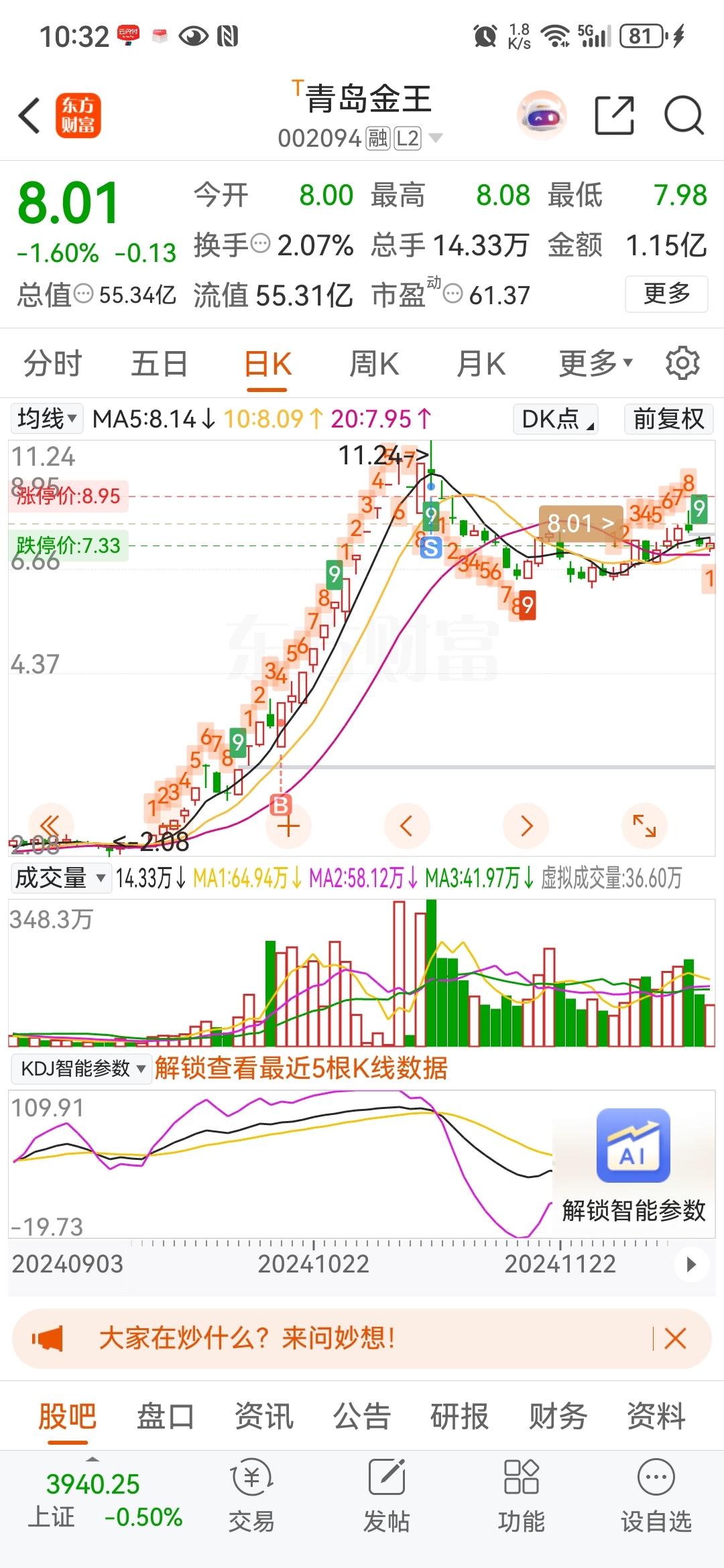724x1568 pixels.
Task: Expand the 均线 indicator dropdown
Action: 47,419
